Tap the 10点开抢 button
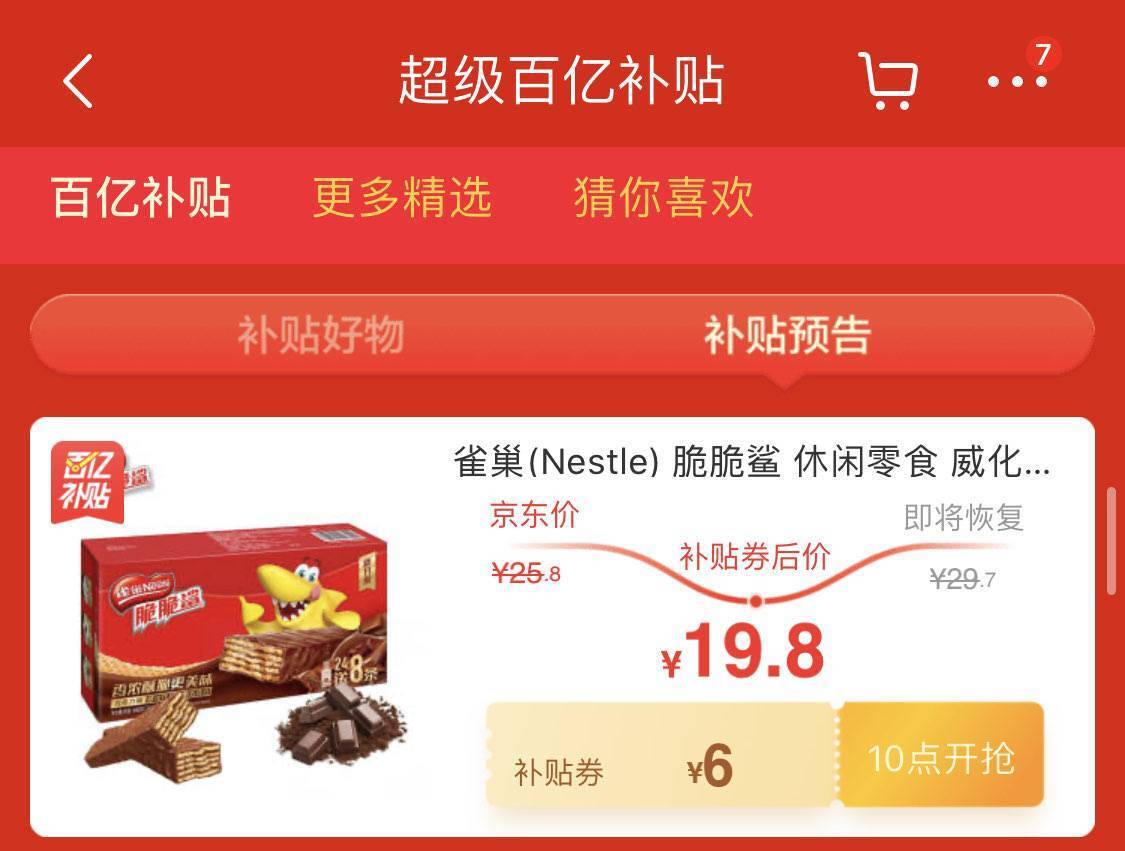 pos(941,759)
